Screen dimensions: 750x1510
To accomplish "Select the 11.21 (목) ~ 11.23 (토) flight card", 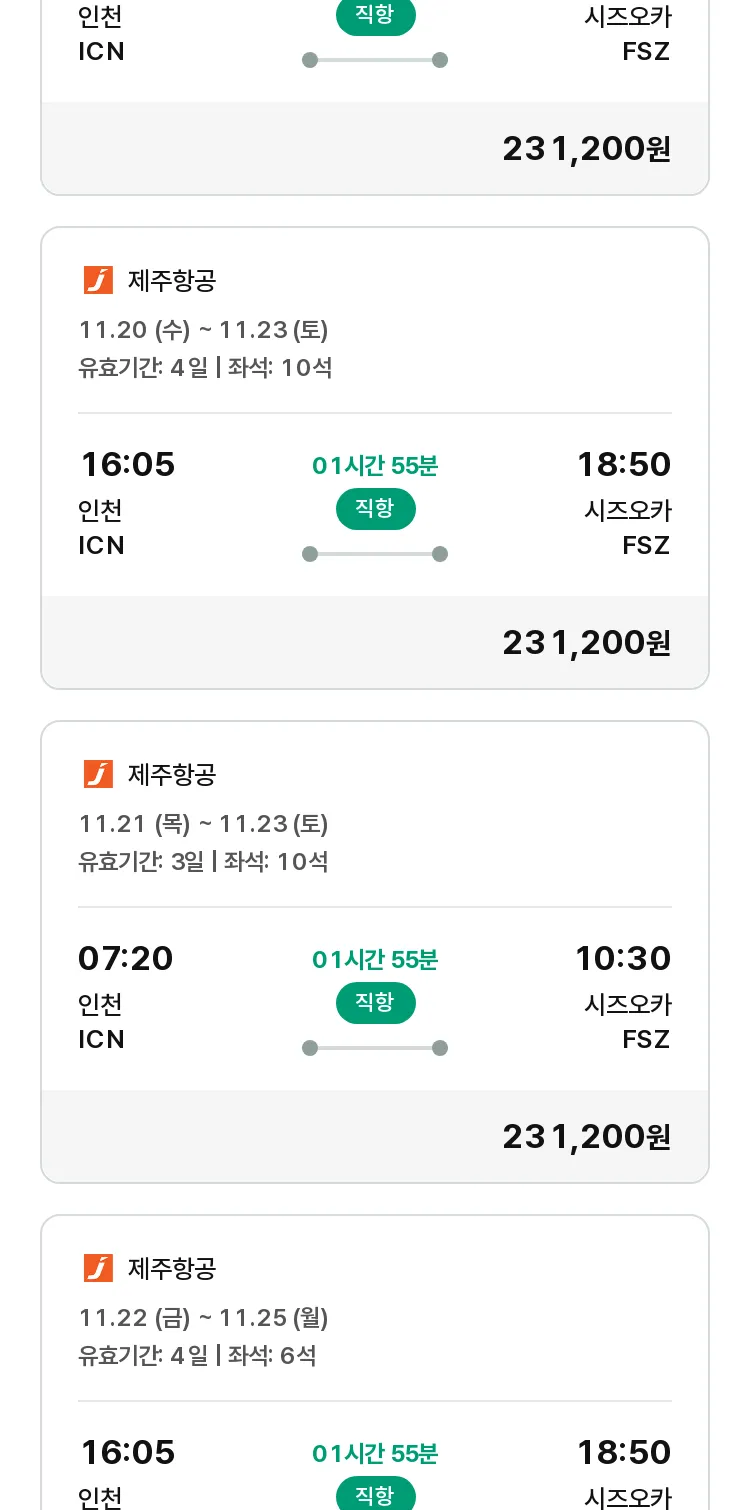I will point(375,952).
